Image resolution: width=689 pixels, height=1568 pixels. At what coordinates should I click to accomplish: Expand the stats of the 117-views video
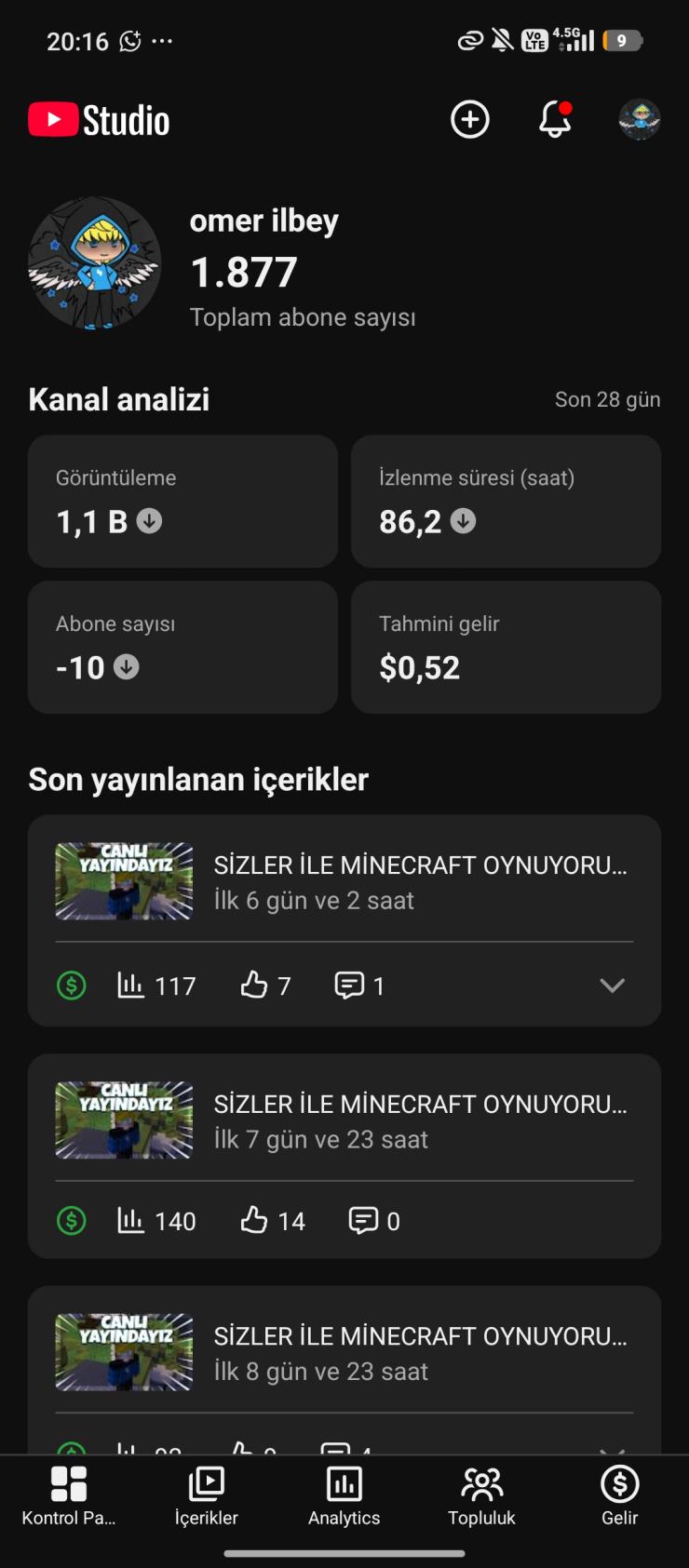click(612, 985)
